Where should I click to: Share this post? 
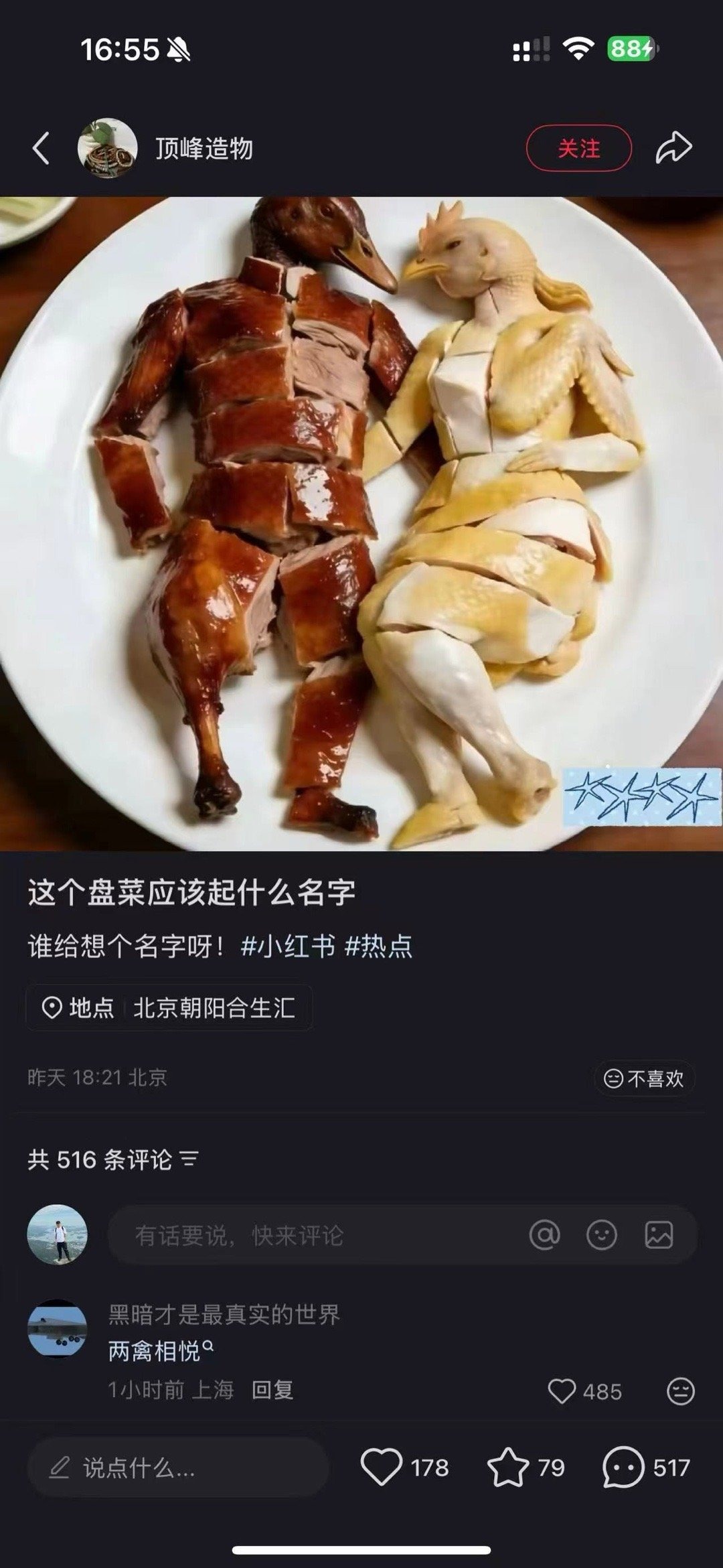(673, 148)
